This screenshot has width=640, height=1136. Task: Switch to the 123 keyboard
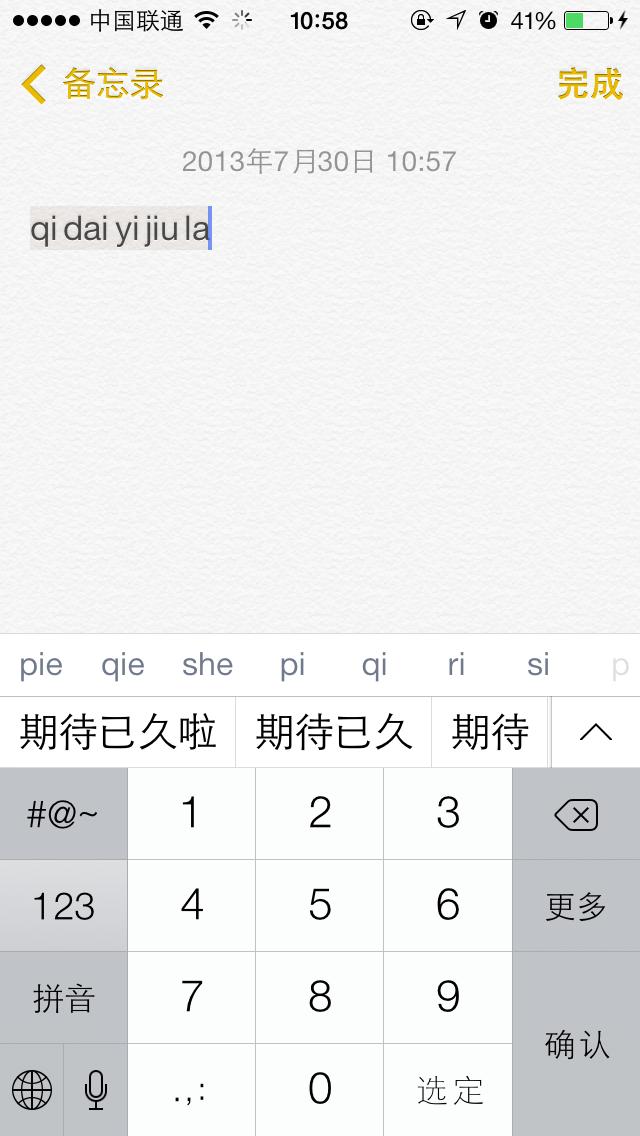[x=63, y=906]
